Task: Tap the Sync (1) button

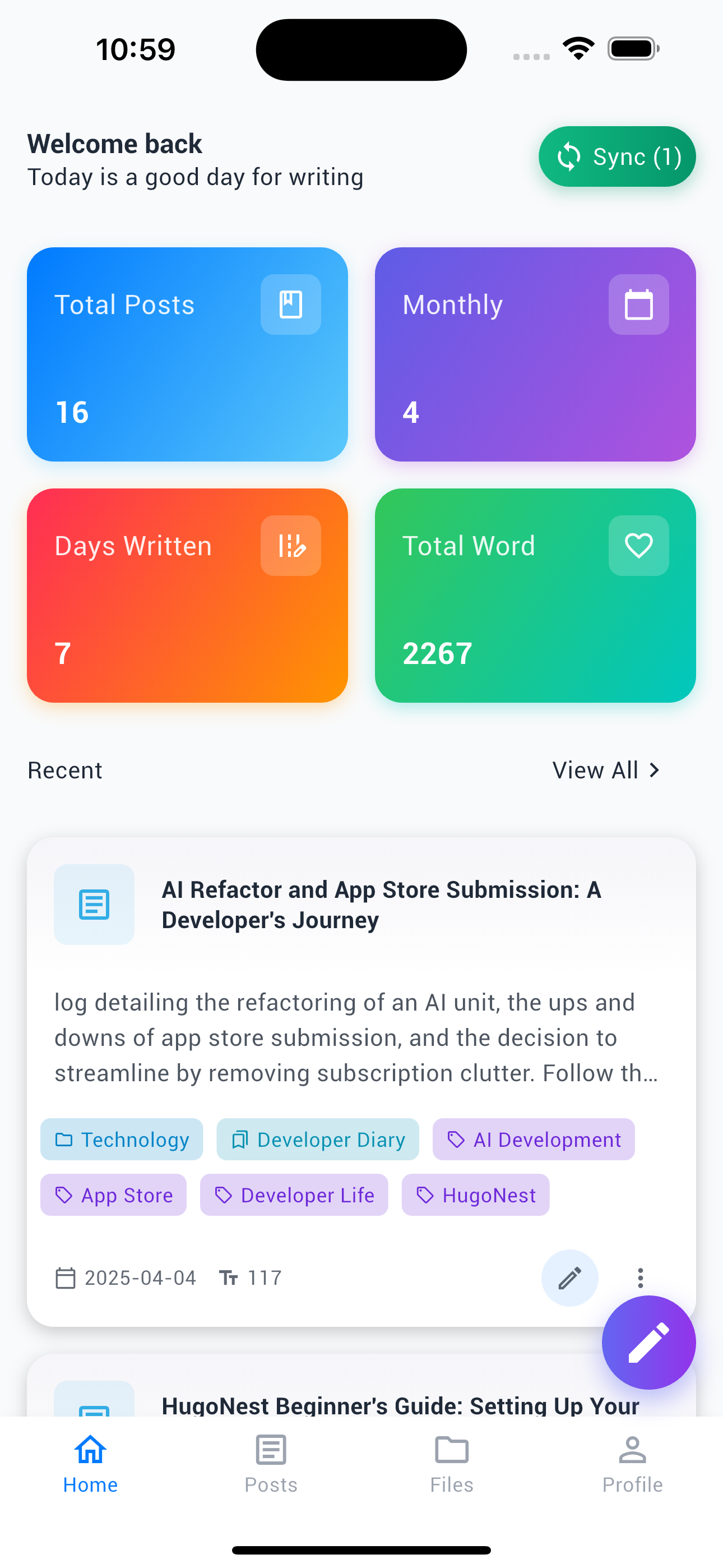Action: point(617,156)
